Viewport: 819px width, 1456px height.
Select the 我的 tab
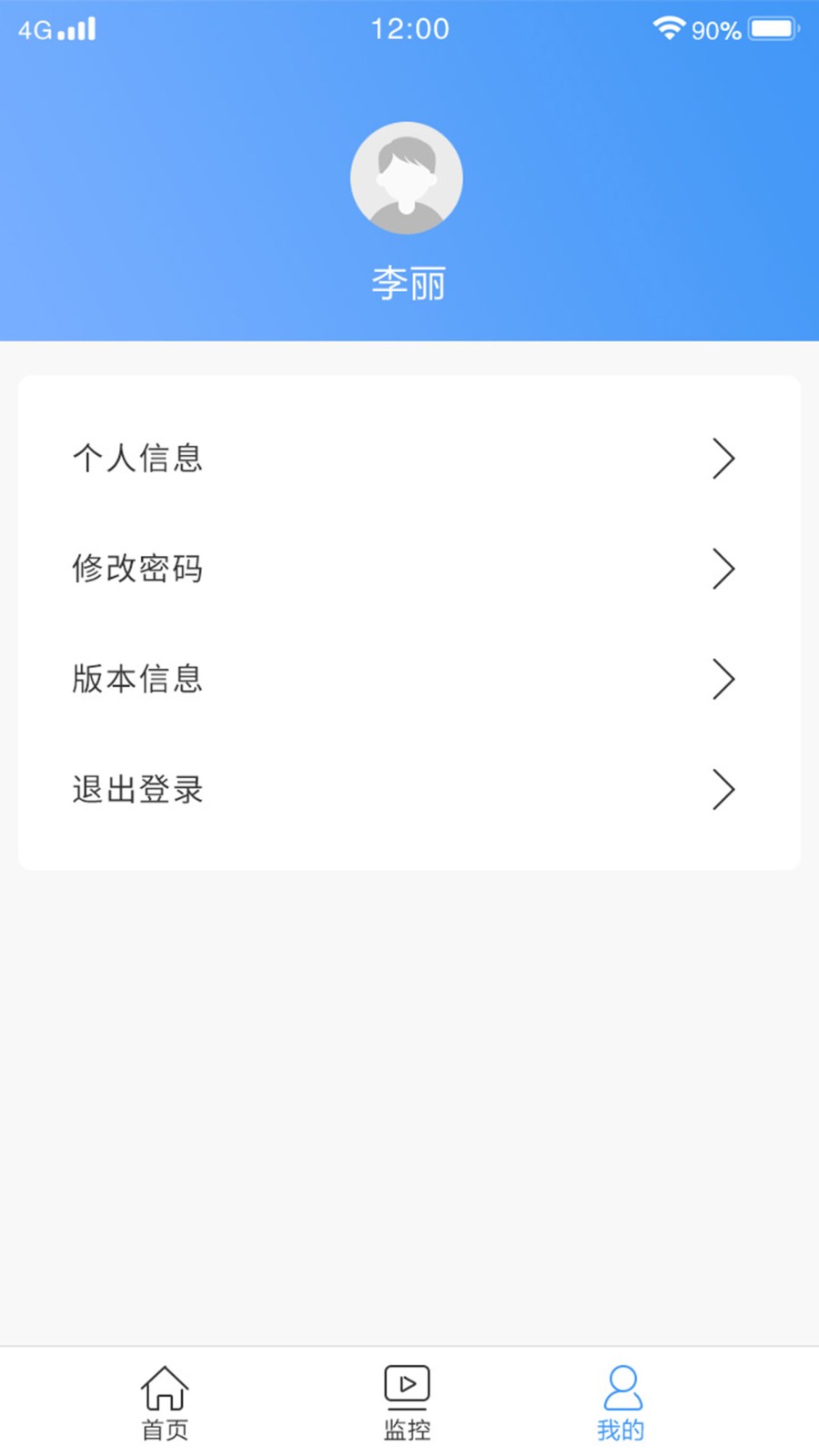(x=622, y=1403)
